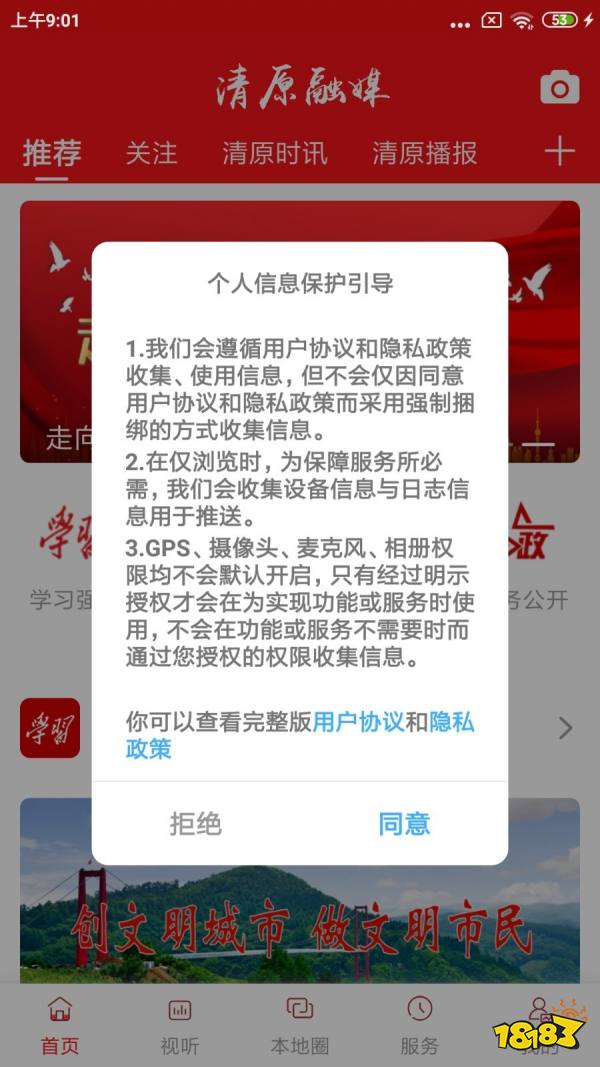Open the 用户协议 link
This screenshot has height=1067, width=600.
click(x=358, y=722)
